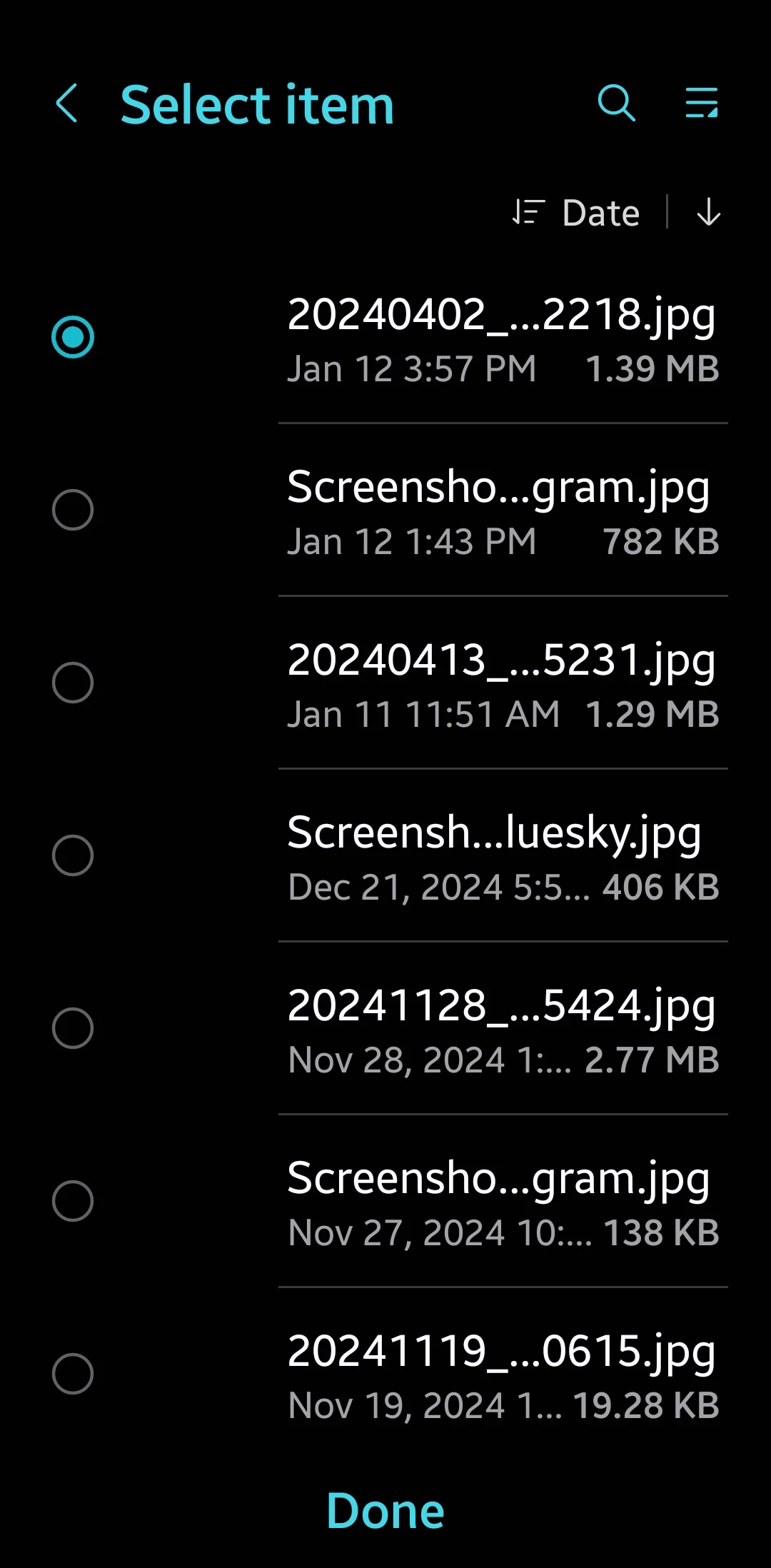
Task: Deselect the 1.39 MB file radio button
Action: [73, 337]
